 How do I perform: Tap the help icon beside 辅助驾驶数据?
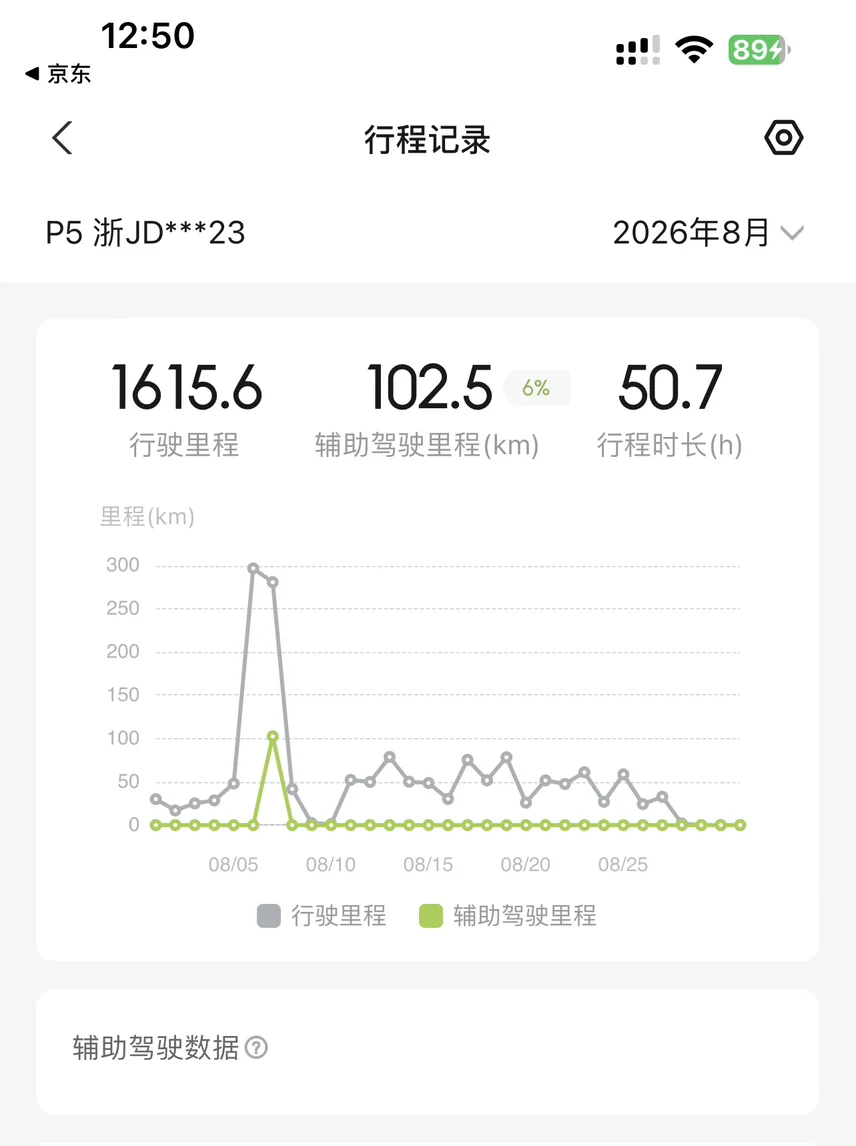(x=257, y=1047)
